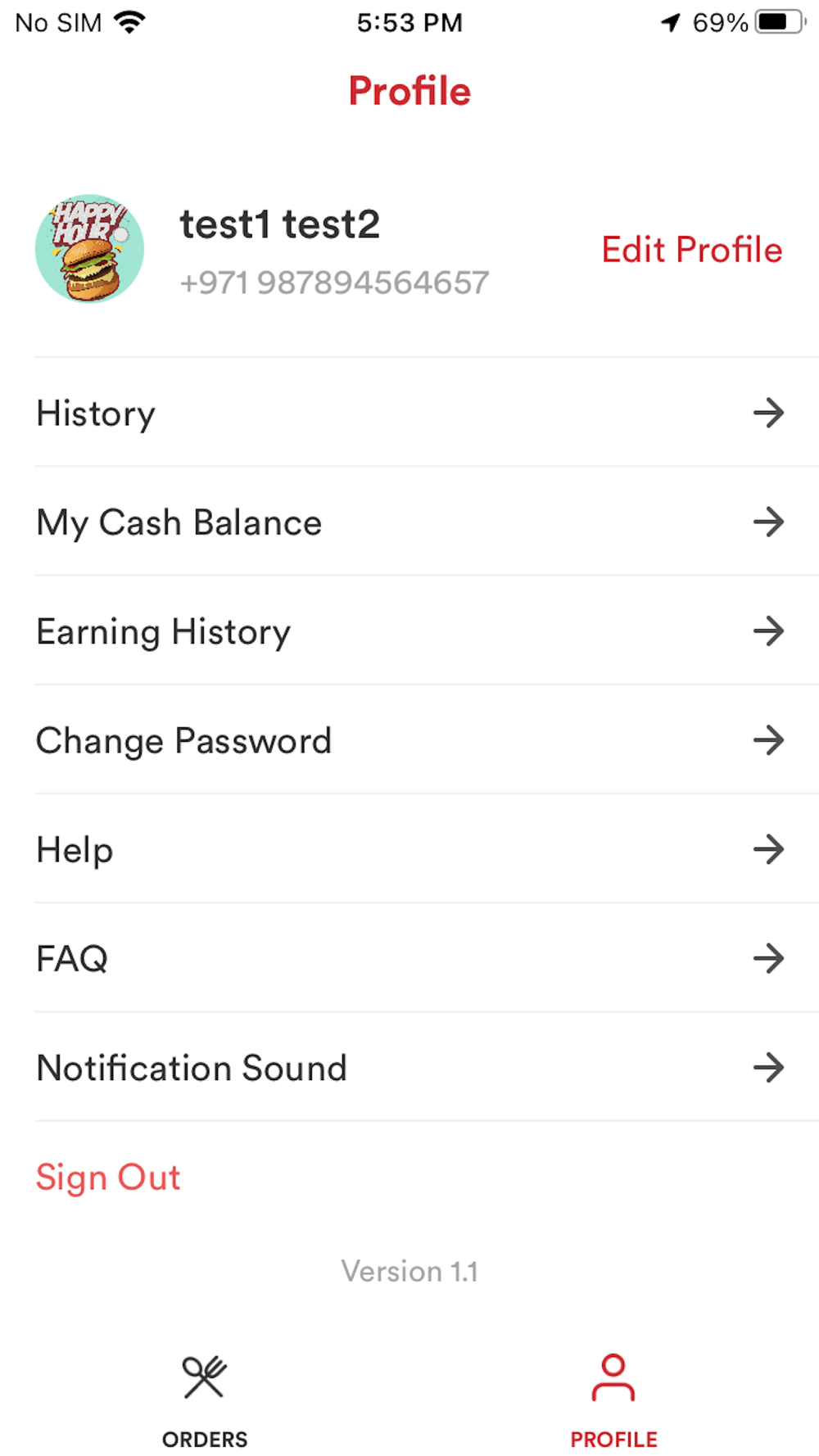The width and height of the screenshot is (819, 1456).
Task: Open the History row
Action: [x=409, y=413]
